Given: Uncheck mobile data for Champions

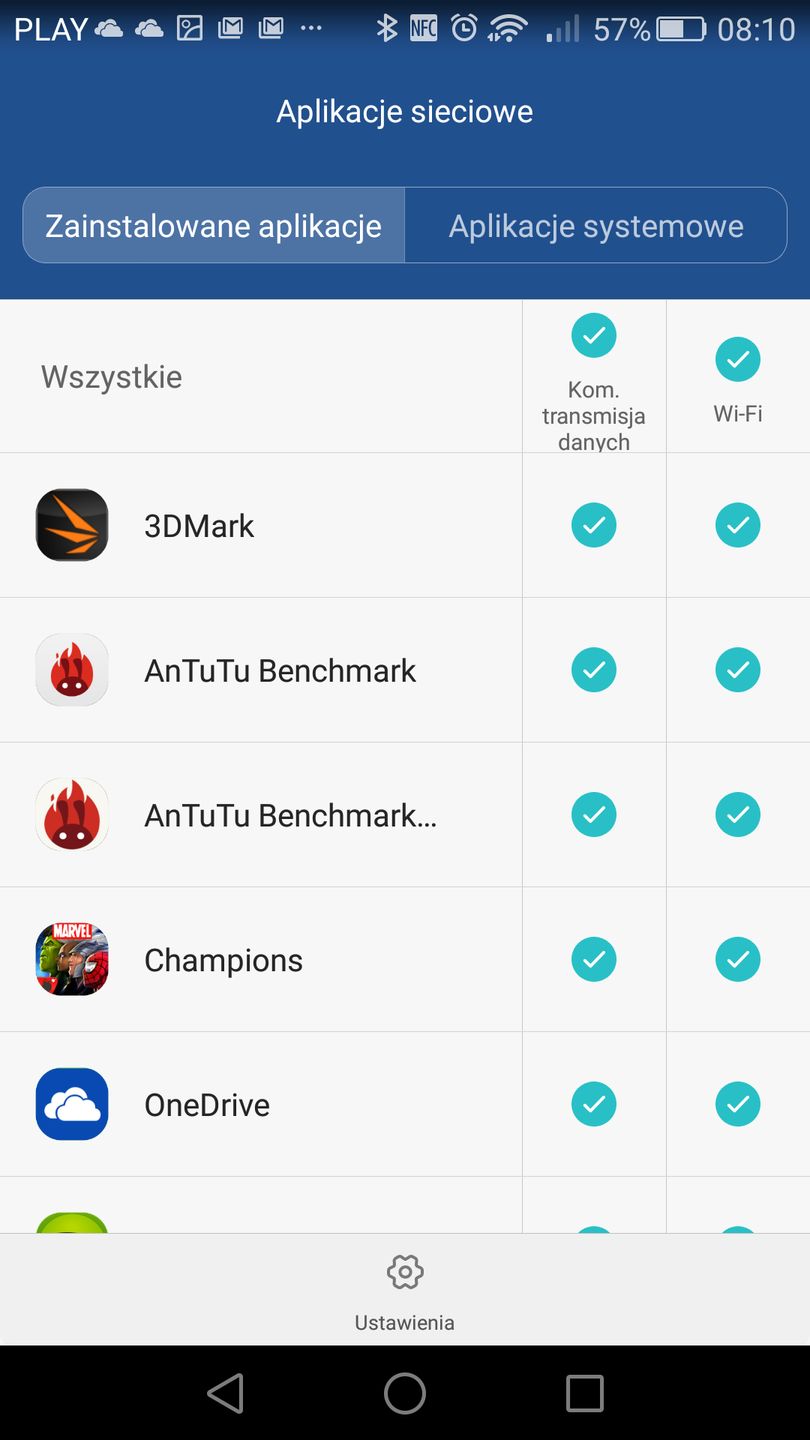Looking at the screenshot, I should click(594, 960).
